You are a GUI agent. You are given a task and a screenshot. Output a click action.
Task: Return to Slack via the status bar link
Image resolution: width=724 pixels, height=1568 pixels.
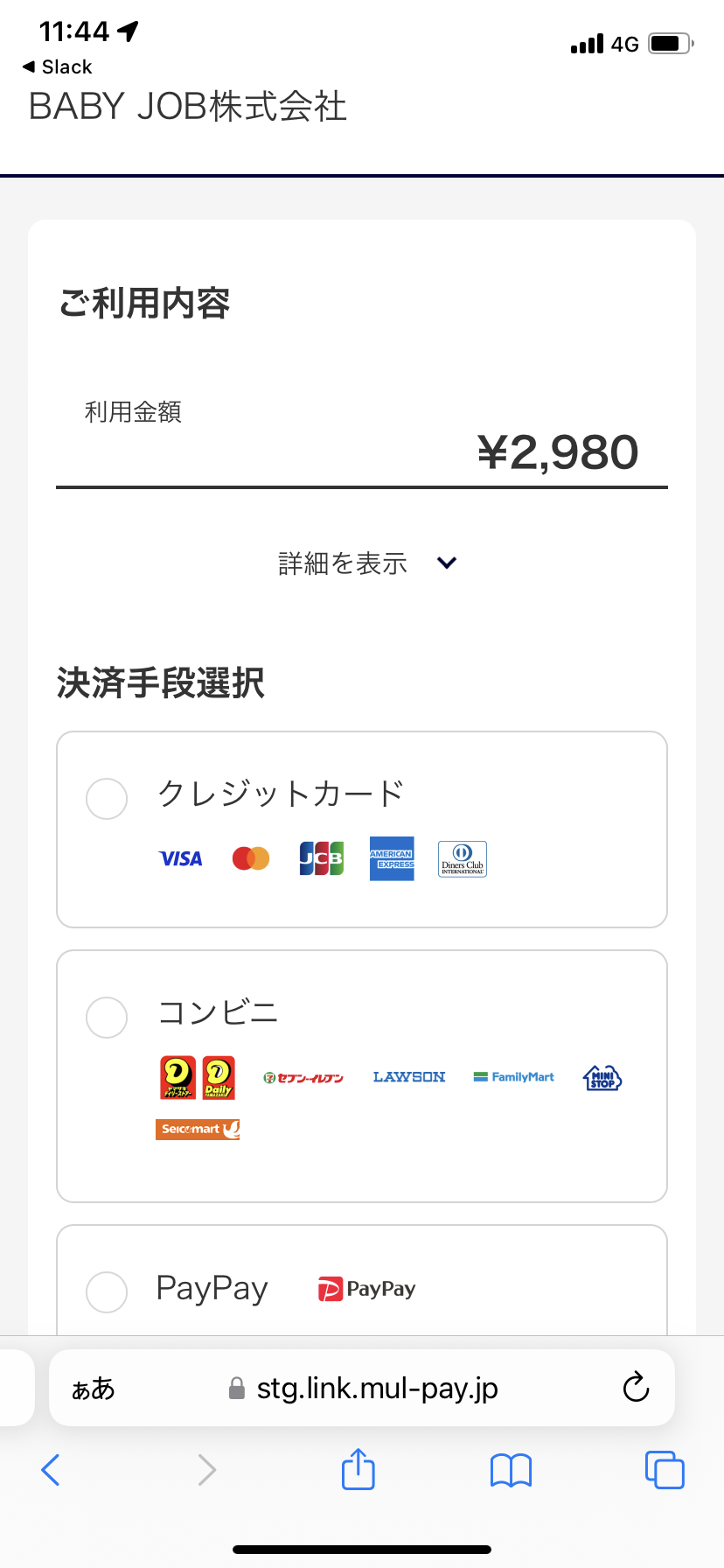click(56, 66)
